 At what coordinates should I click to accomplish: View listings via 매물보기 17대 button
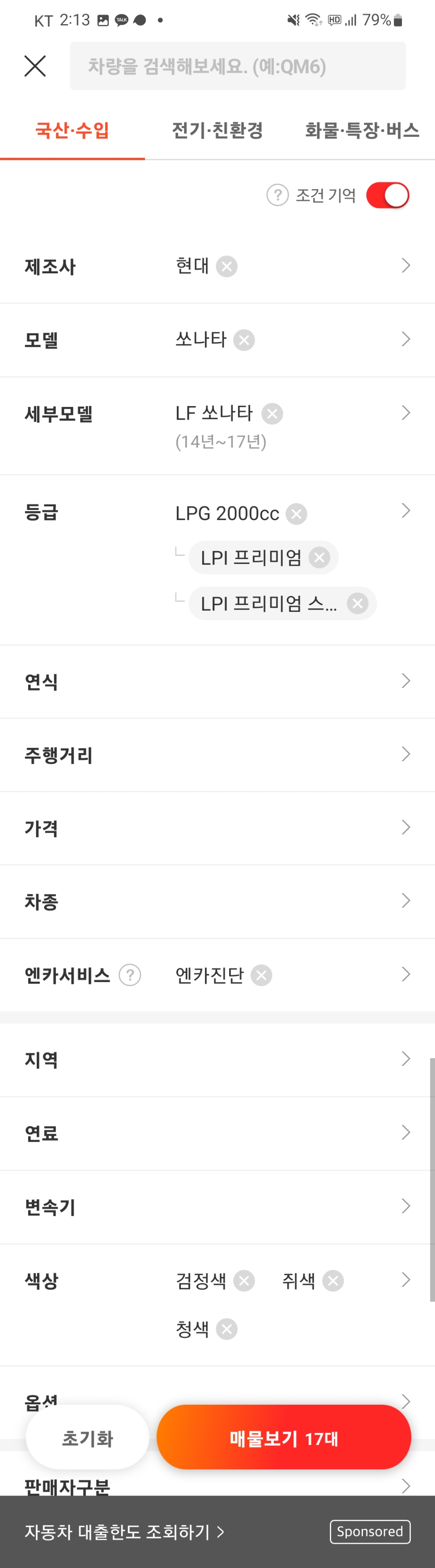283,1438
